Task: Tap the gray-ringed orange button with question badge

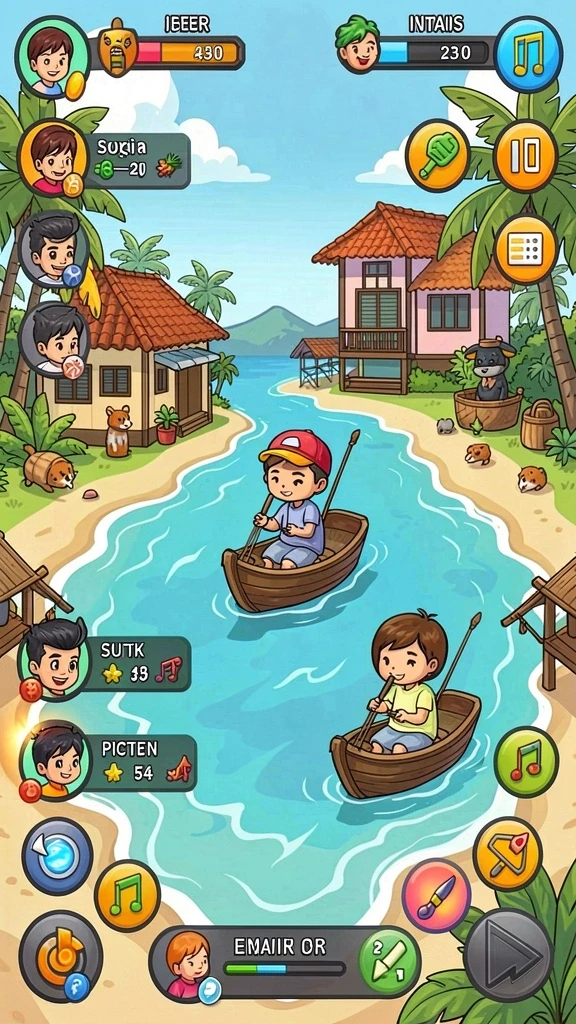Action: [x=60, y=956]
